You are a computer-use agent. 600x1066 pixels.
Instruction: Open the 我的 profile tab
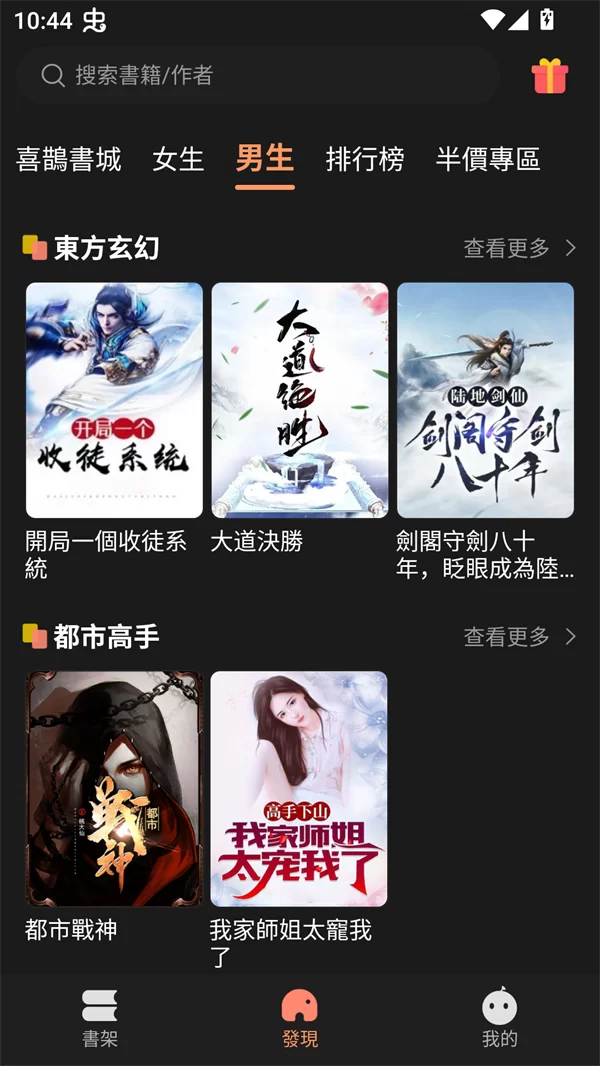[500, 1018]
